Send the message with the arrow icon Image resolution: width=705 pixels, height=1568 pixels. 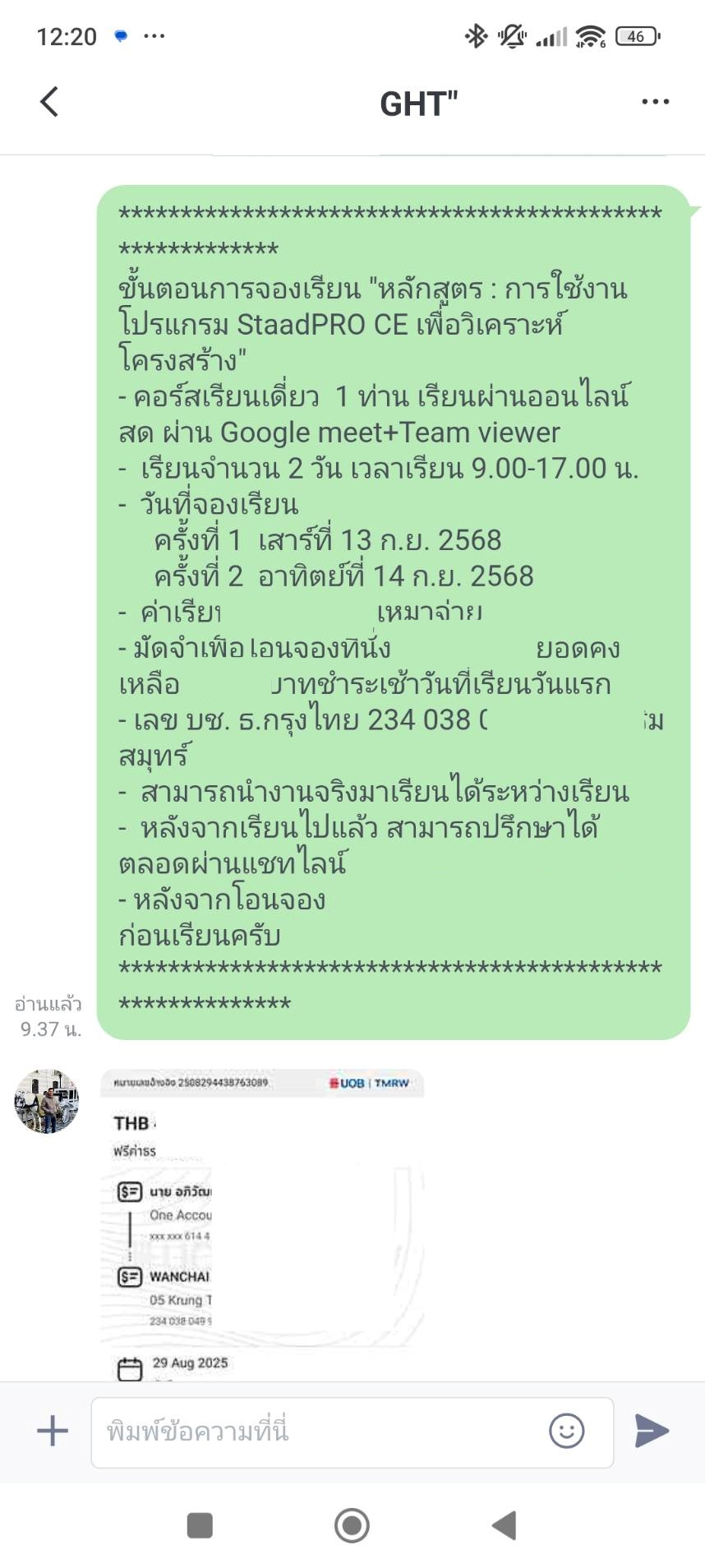[652, 1431]
